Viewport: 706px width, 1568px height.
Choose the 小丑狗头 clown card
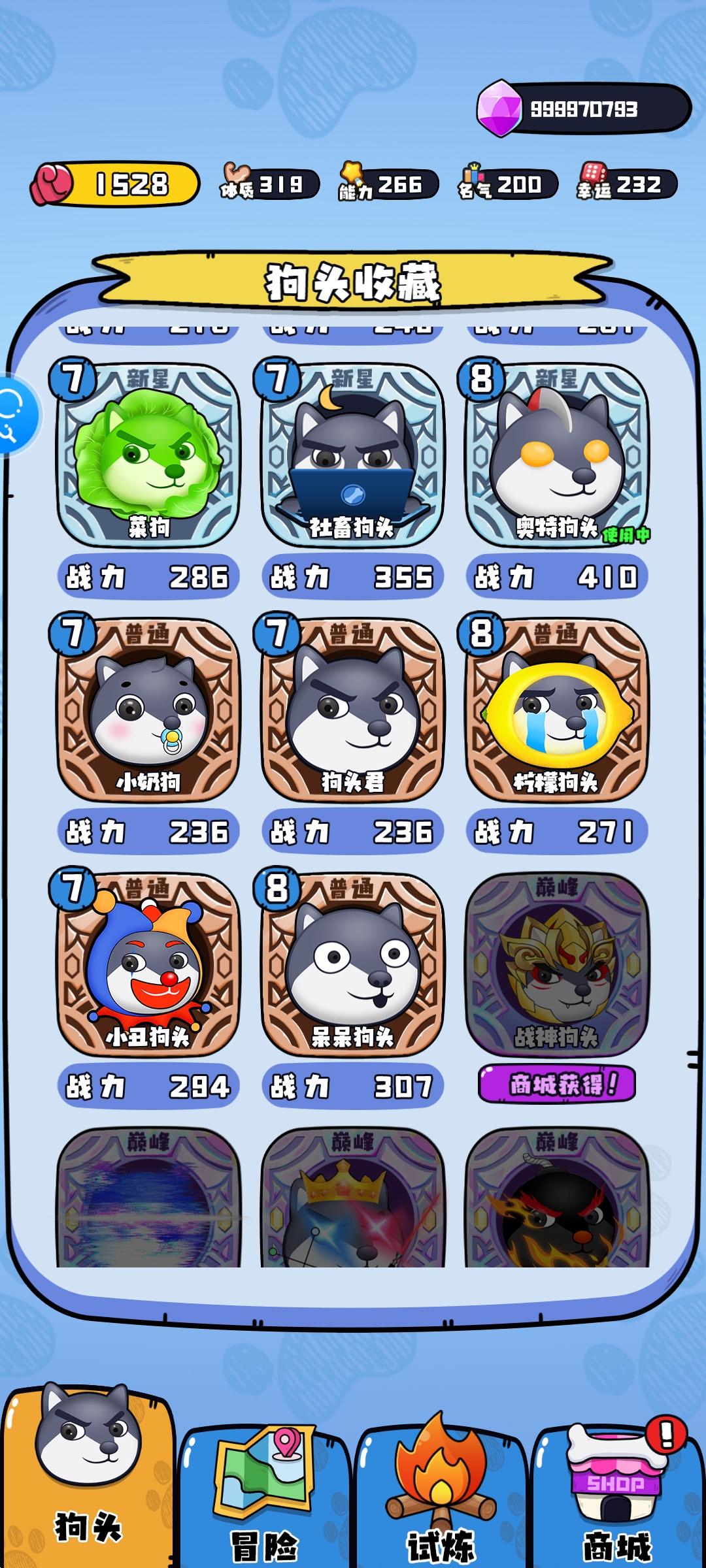[148, 964]
